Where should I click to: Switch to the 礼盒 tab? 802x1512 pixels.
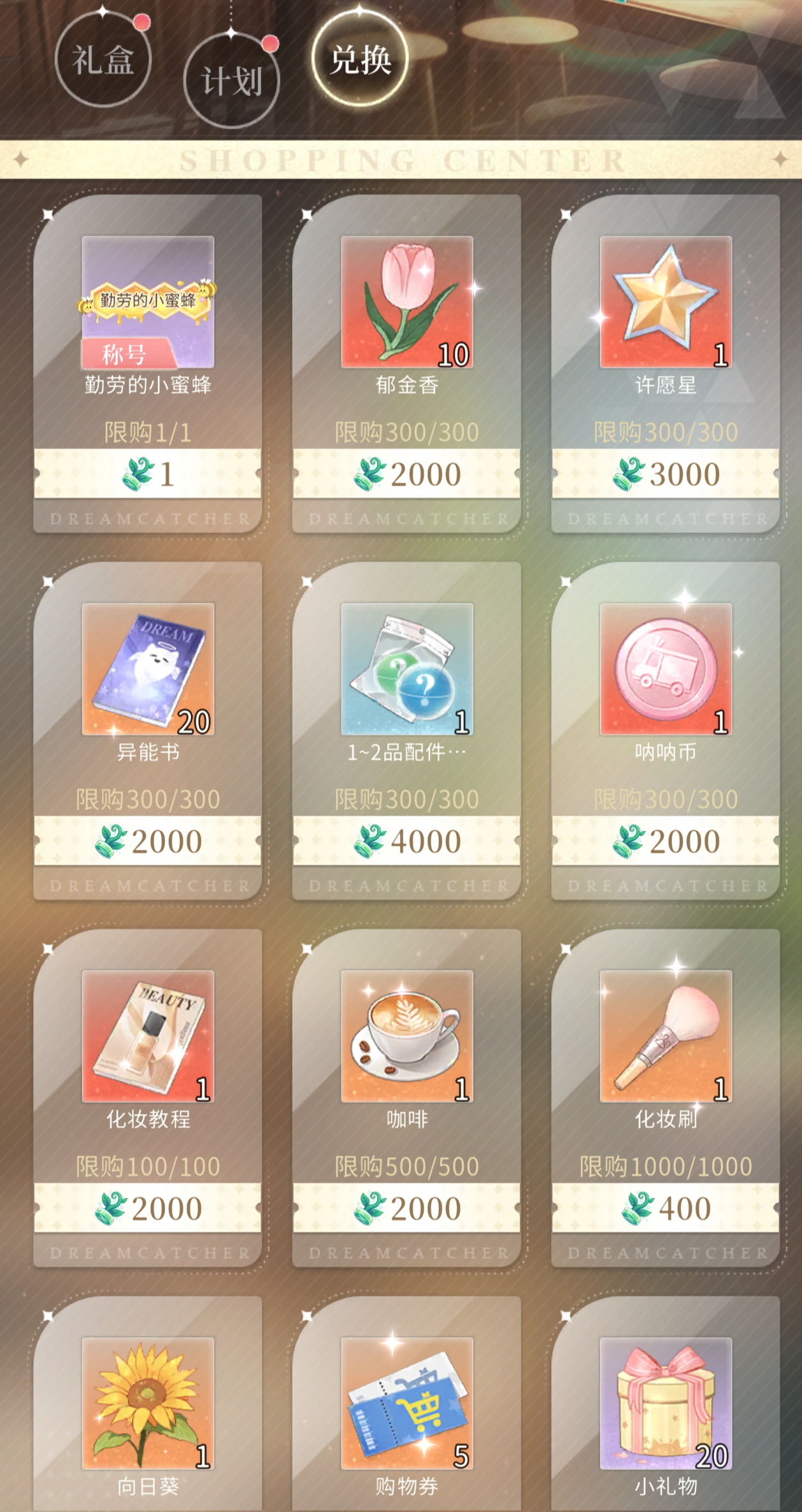(x=103, y=61)
